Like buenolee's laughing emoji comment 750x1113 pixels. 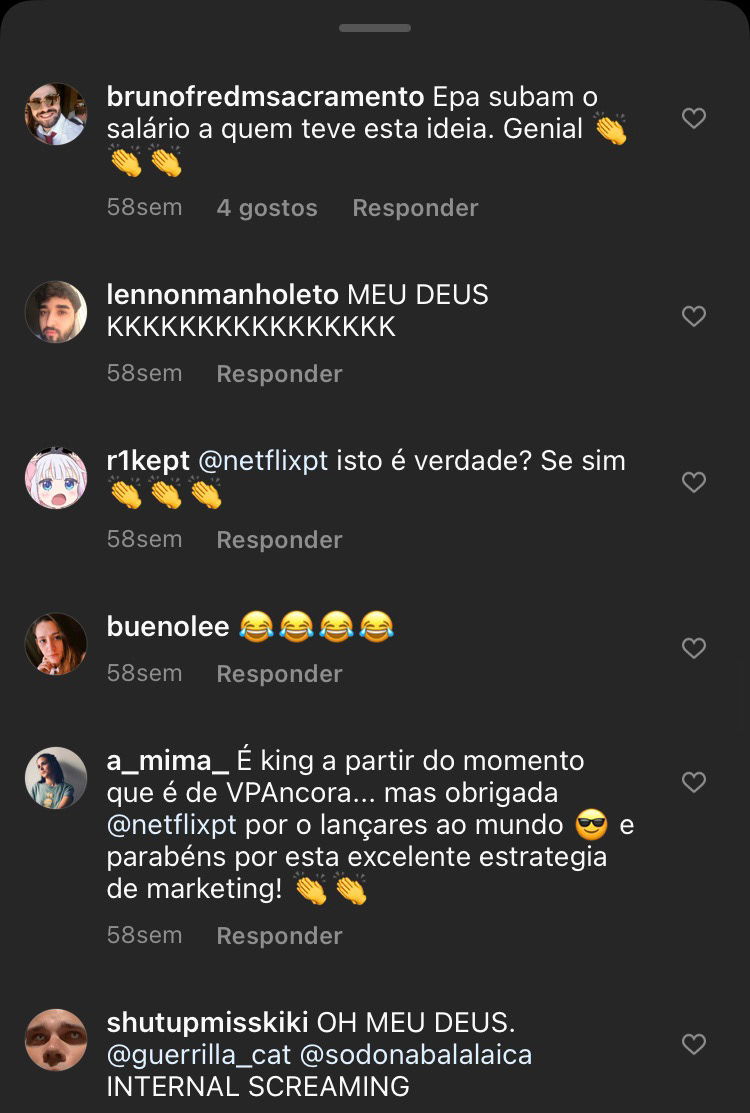coord(694,648)
